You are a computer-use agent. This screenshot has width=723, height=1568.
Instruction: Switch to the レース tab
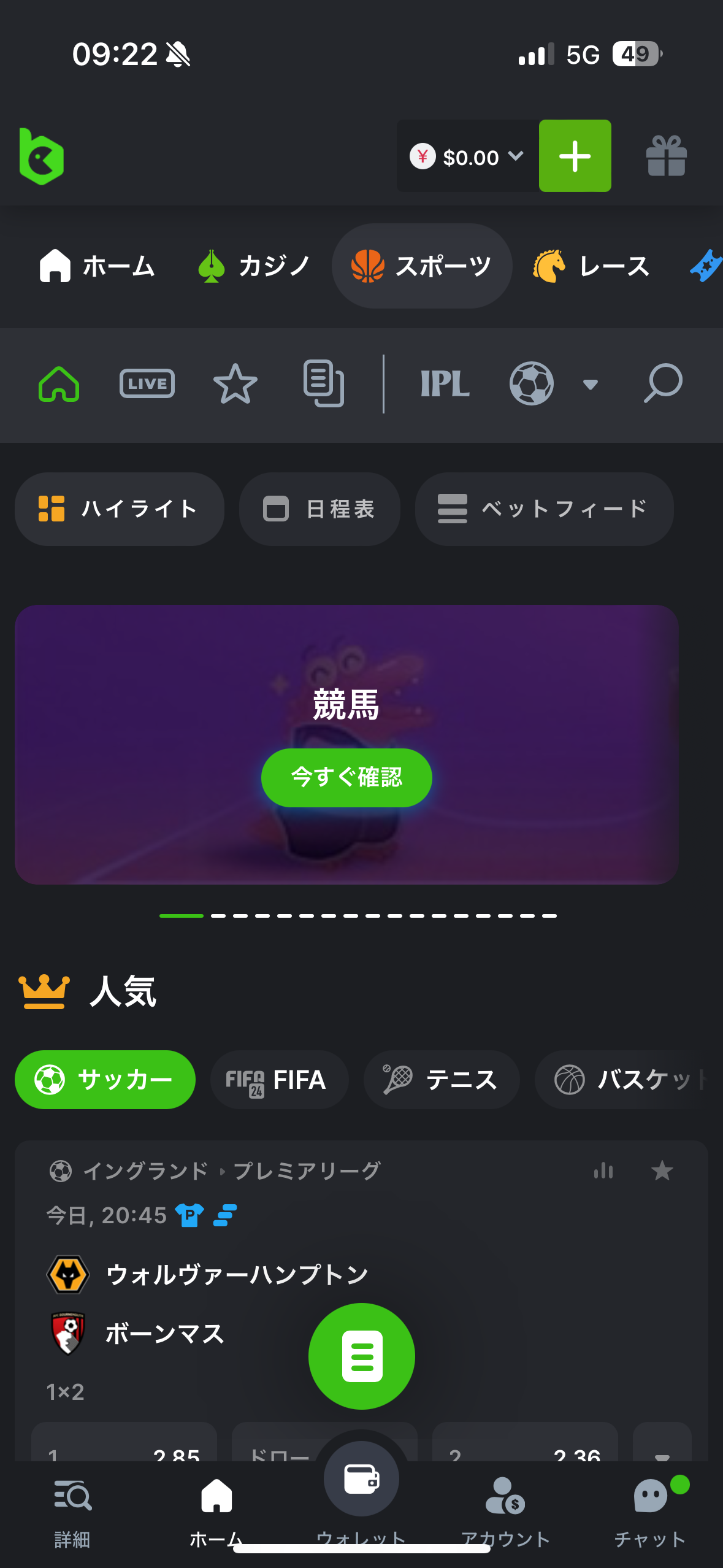[x=591, y=266]
